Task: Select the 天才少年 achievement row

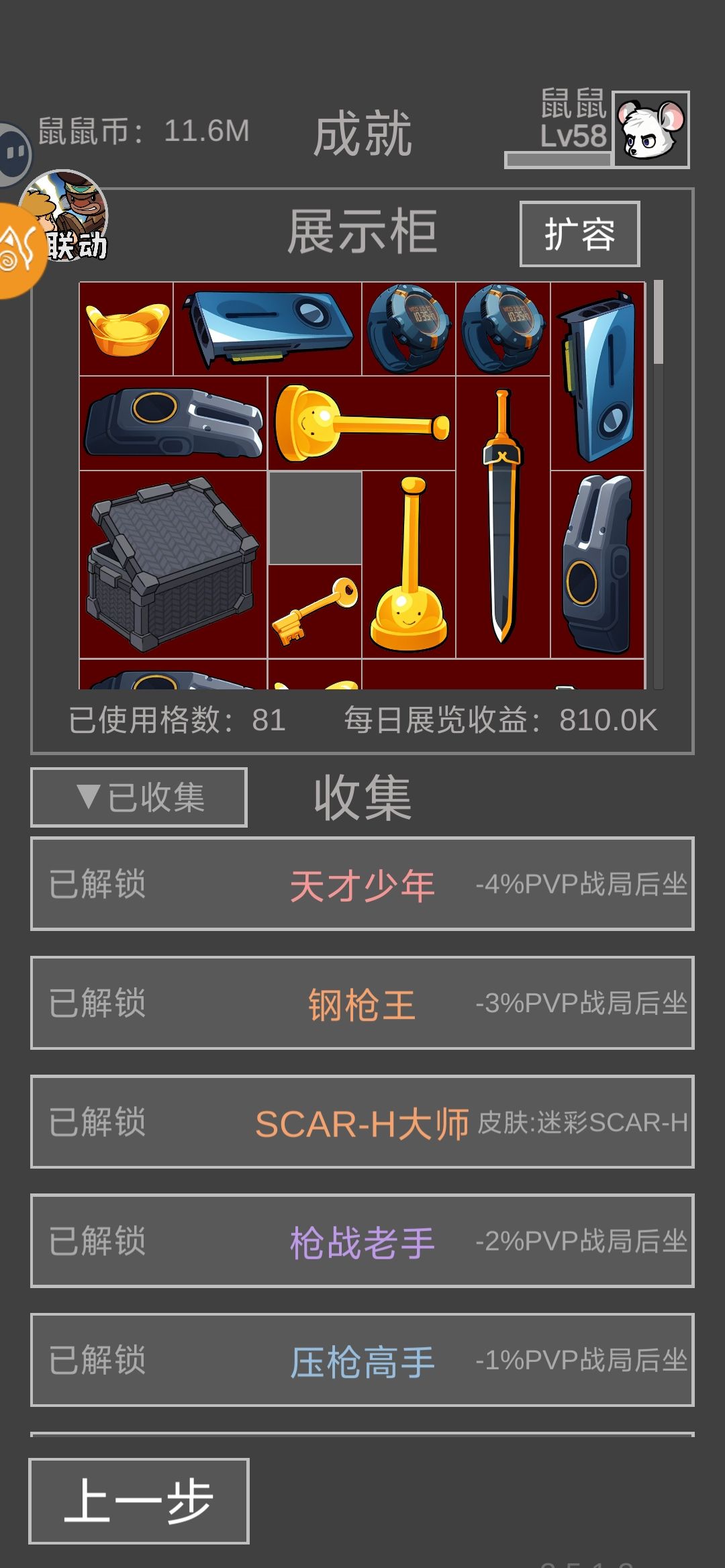Action: coord(362,884)
